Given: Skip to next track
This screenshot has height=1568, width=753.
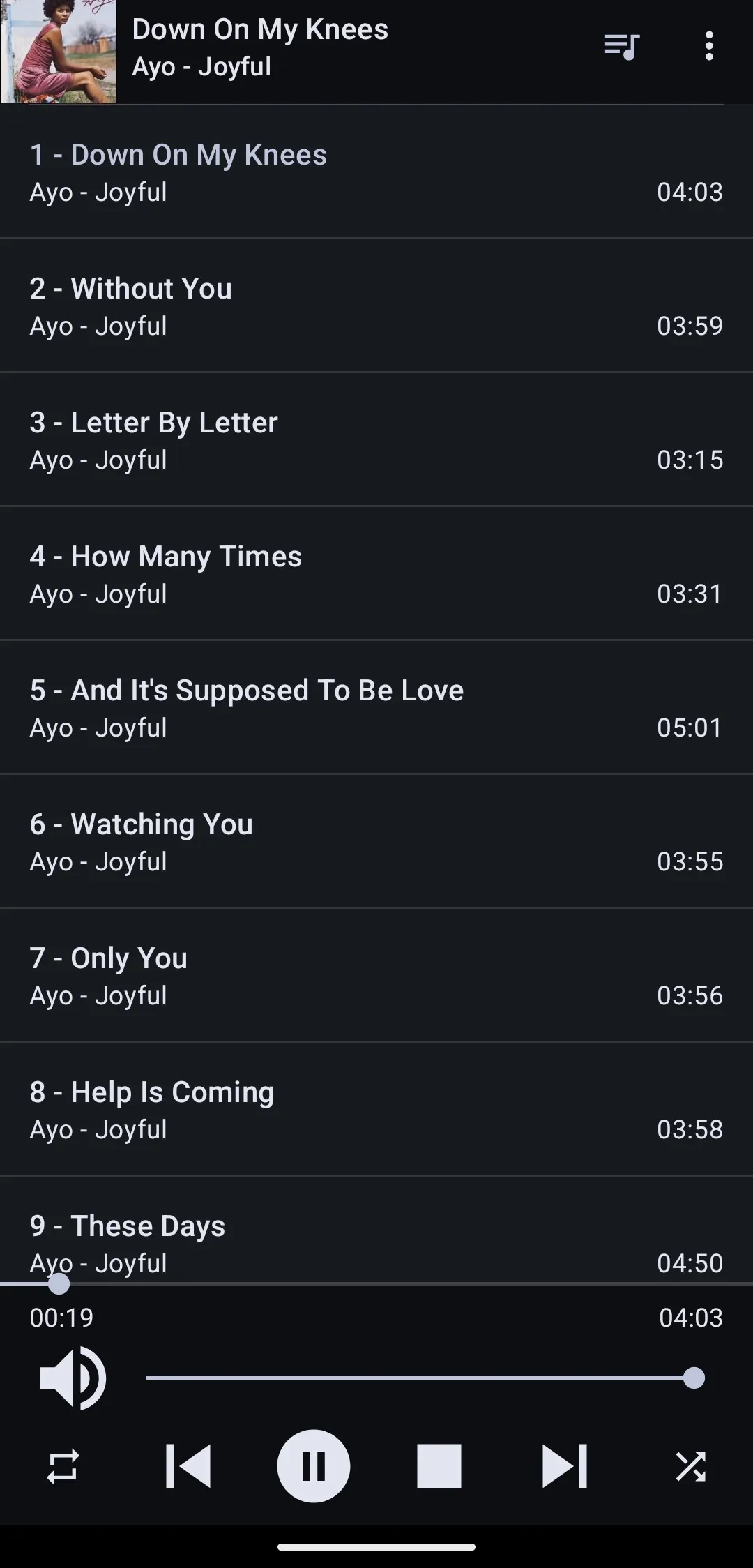Looking at the screenshot, I should [x=565, y=1465].
